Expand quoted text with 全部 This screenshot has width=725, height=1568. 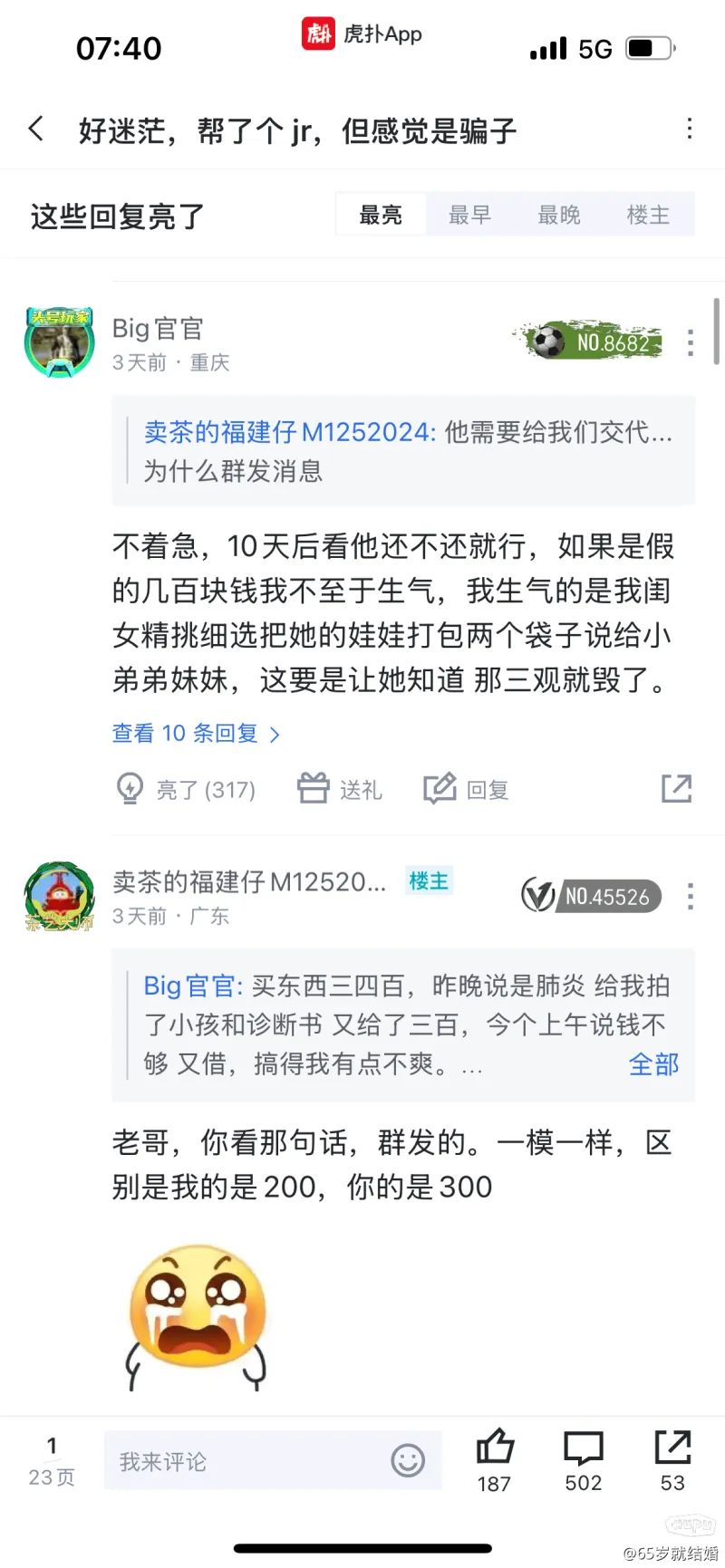pos(652,1064)
